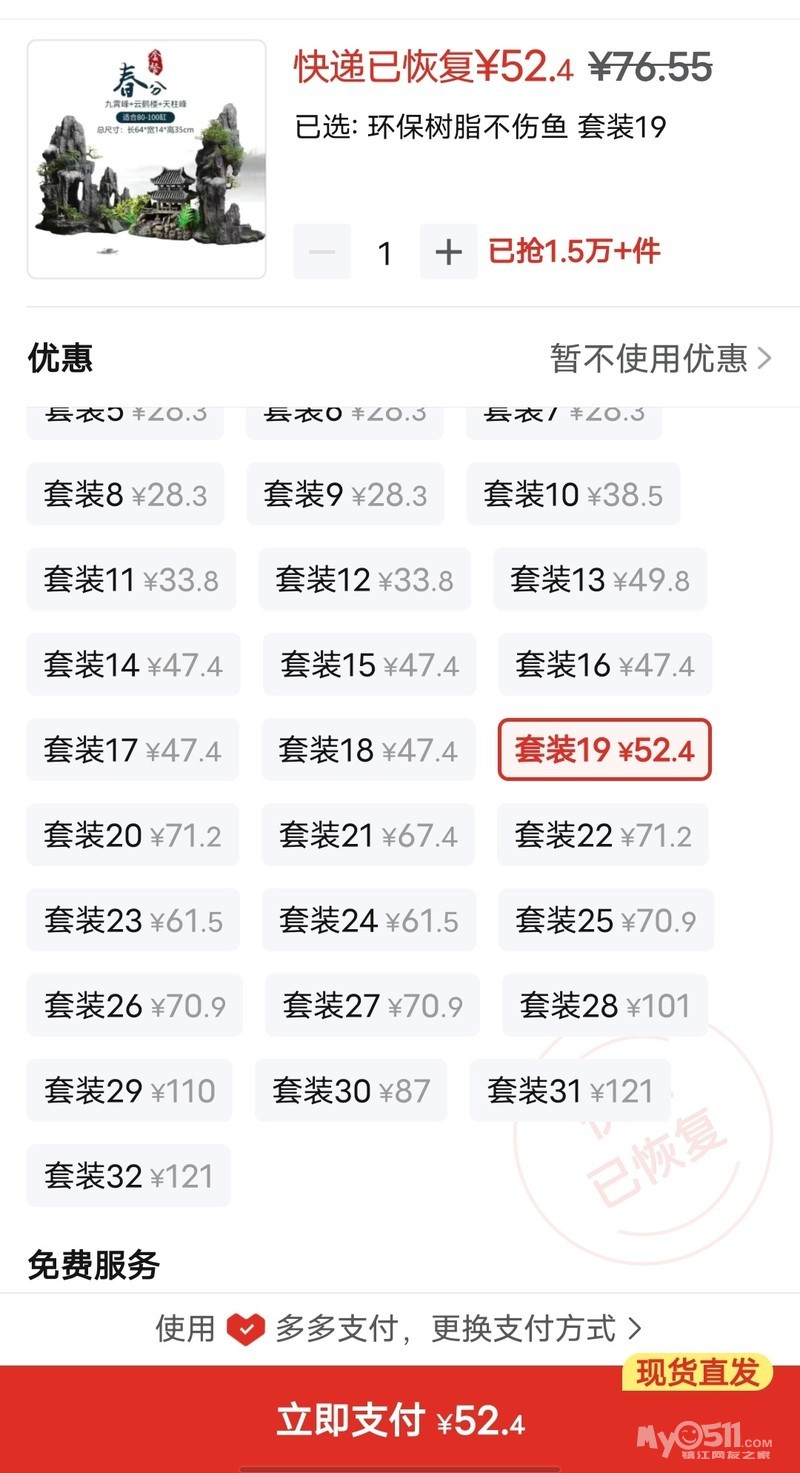Image resolution: width=800 pixels, height=1473 pixels.
Task: View the product thumbnail image
Action: [x=147, y=159]
